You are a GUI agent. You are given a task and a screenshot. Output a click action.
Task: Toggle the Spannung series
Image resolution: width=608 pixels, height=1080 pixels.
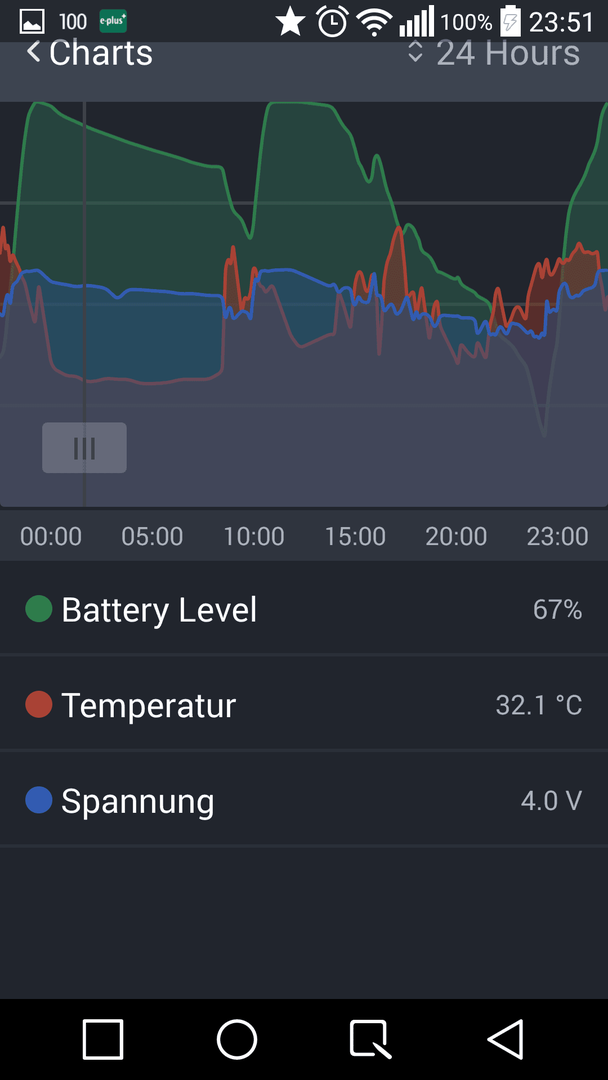coord(304,800)
